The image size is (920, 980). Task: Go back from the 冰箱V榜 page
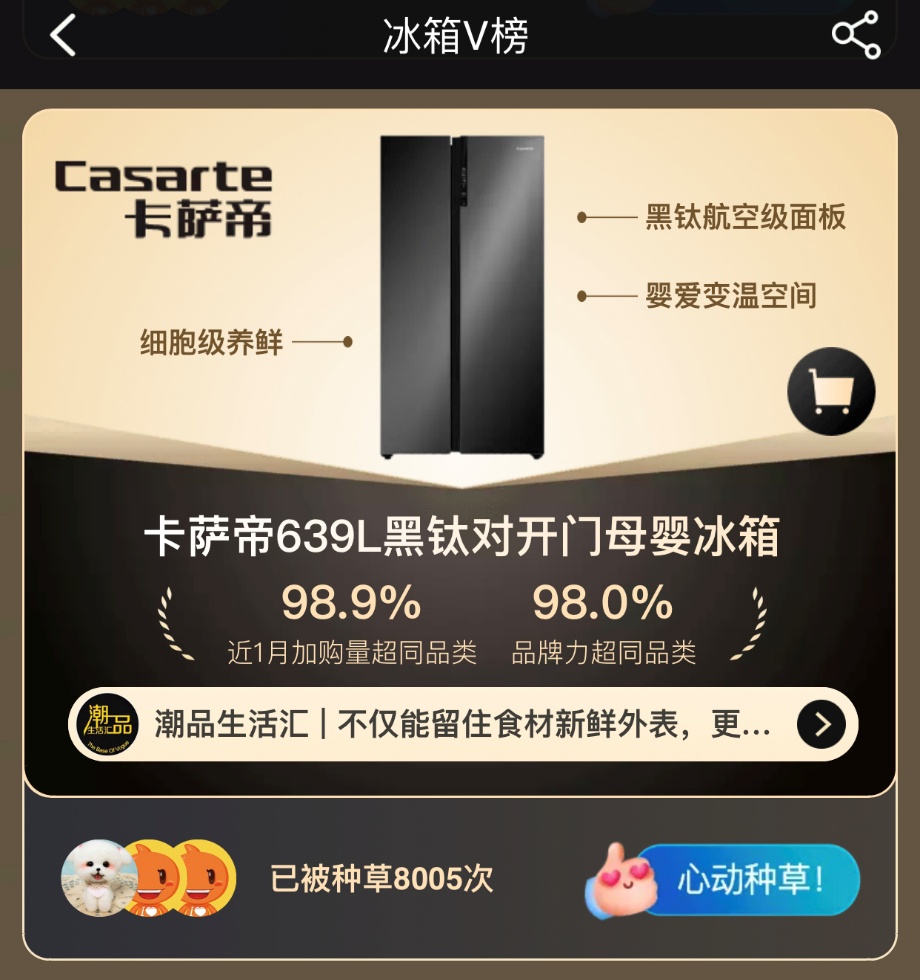[63, 36]
